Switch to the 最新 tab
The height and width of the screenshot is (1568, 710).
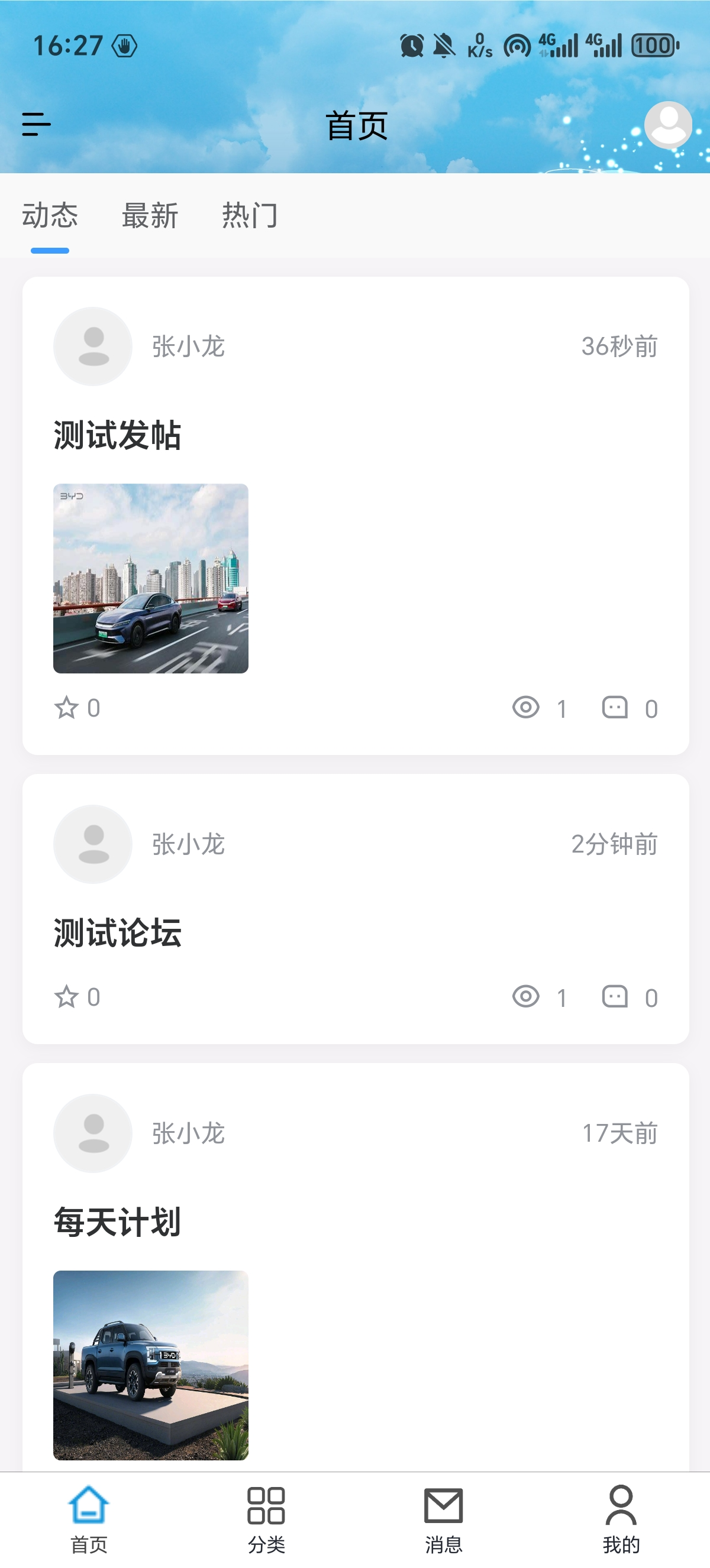(x=150, y=215)
